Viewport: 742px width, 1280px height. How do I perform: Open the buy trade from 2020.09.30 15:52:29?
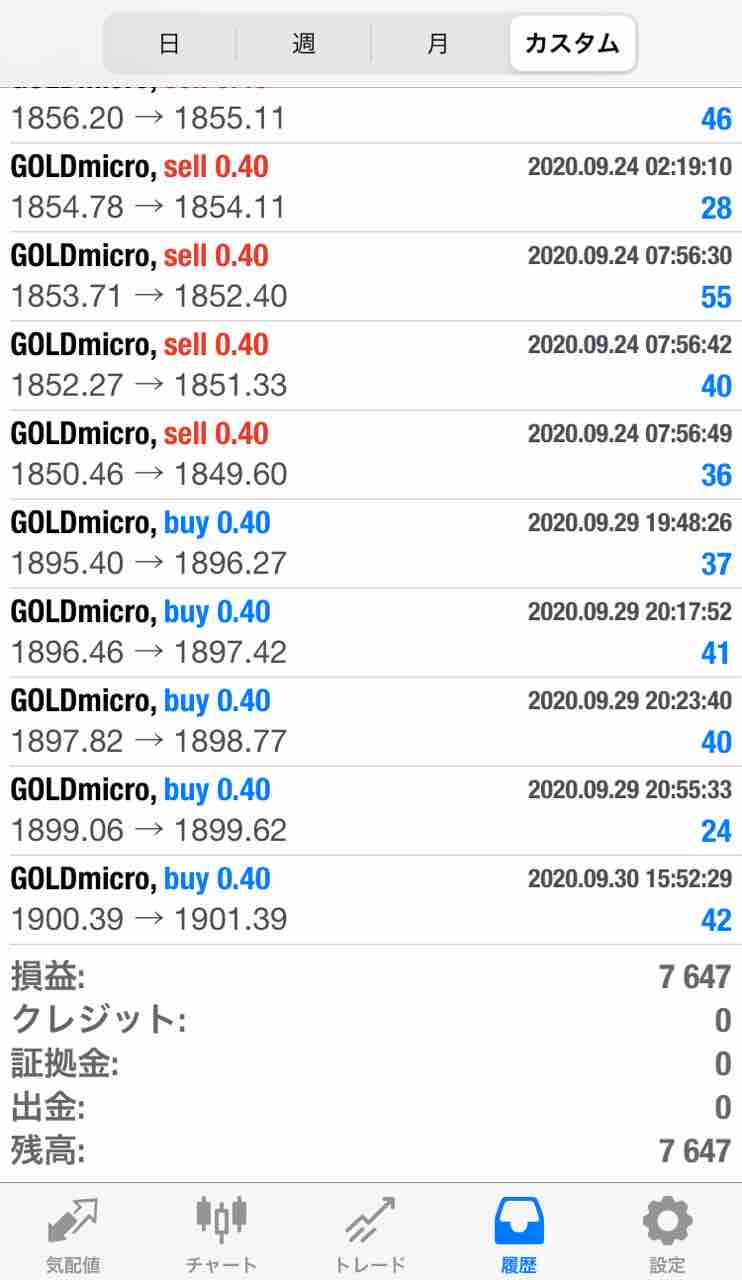tap(370, 900)
